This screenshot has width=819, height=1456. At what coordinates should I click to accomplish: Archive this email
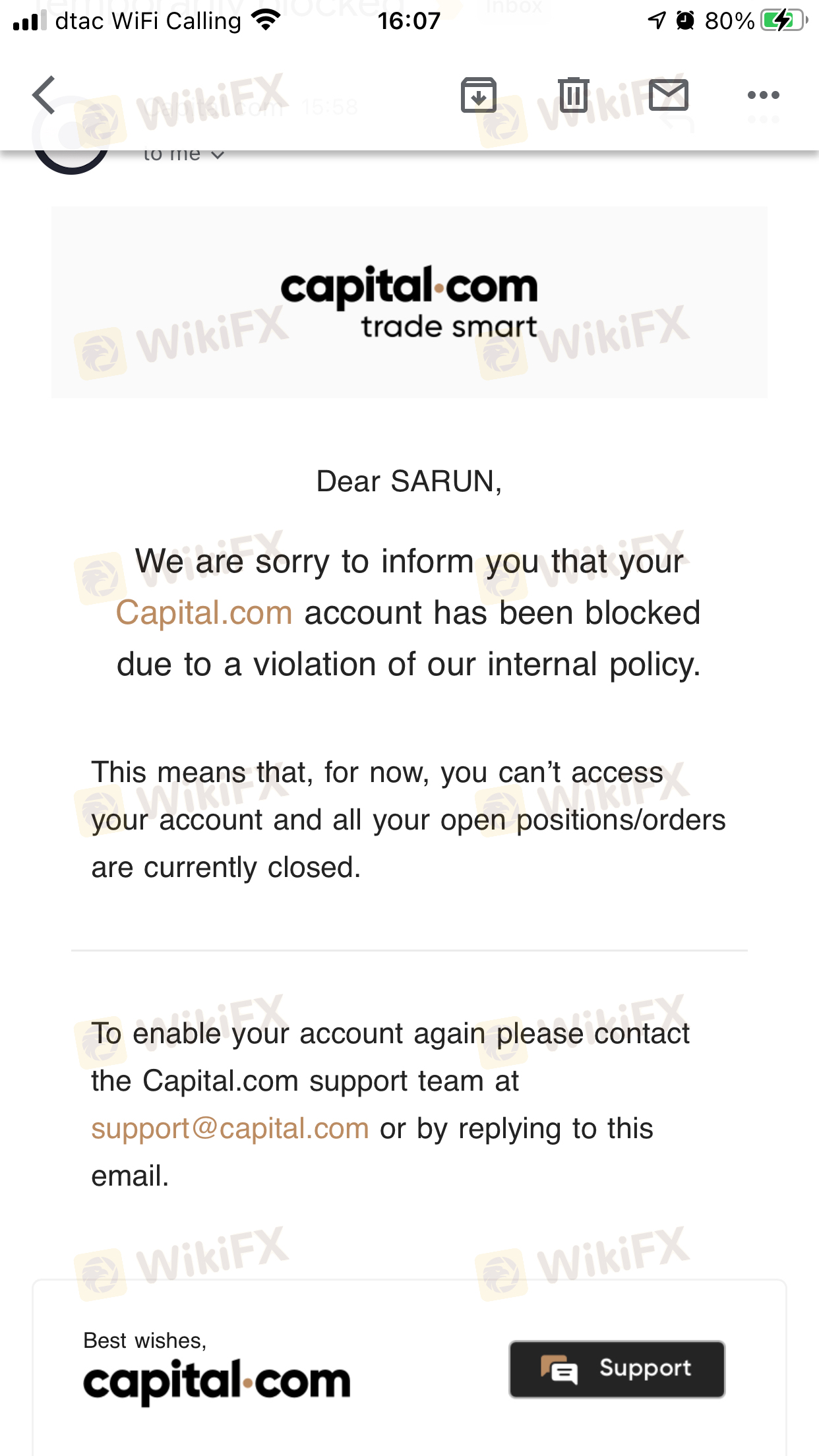[x=478, y=95]
